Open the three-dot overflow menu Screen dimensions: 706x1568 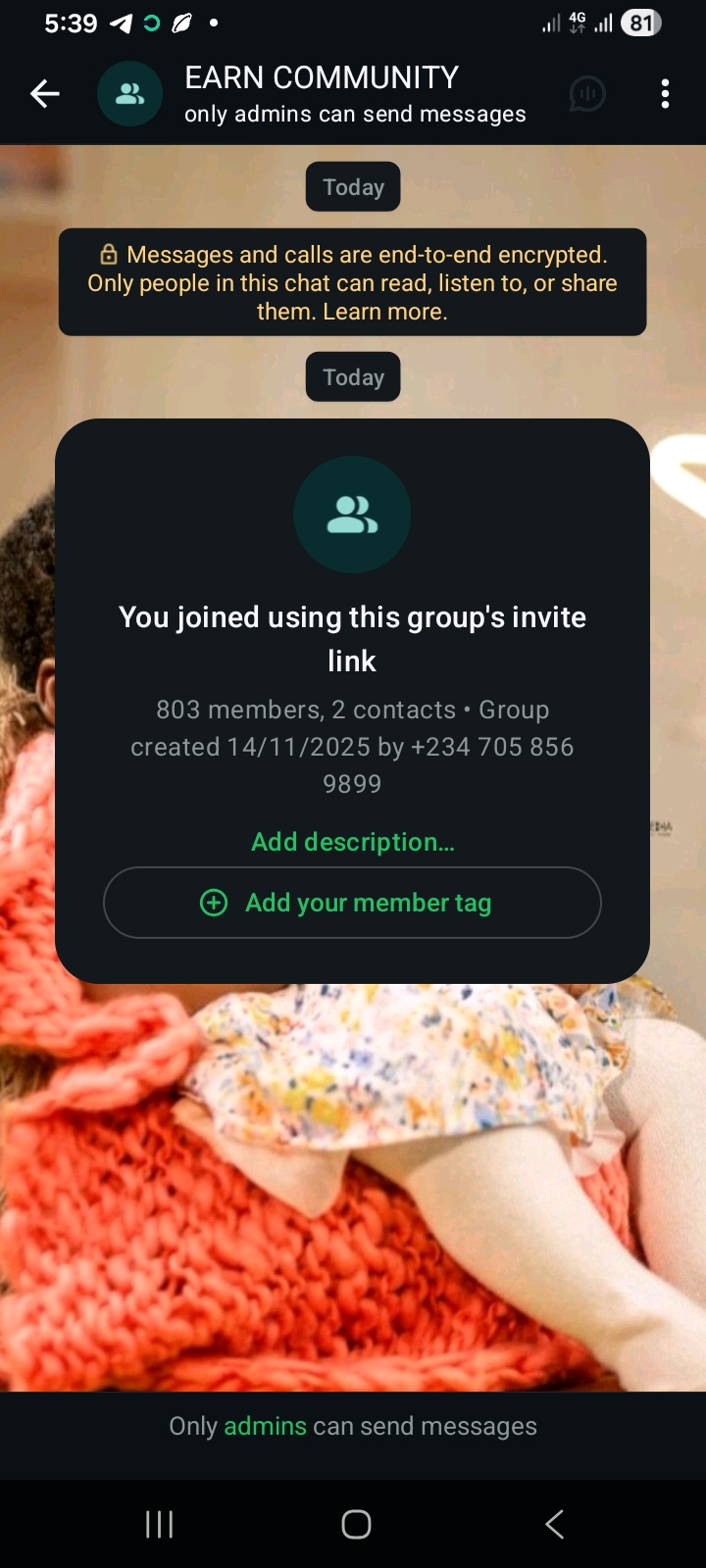click(x=665, y=94)
